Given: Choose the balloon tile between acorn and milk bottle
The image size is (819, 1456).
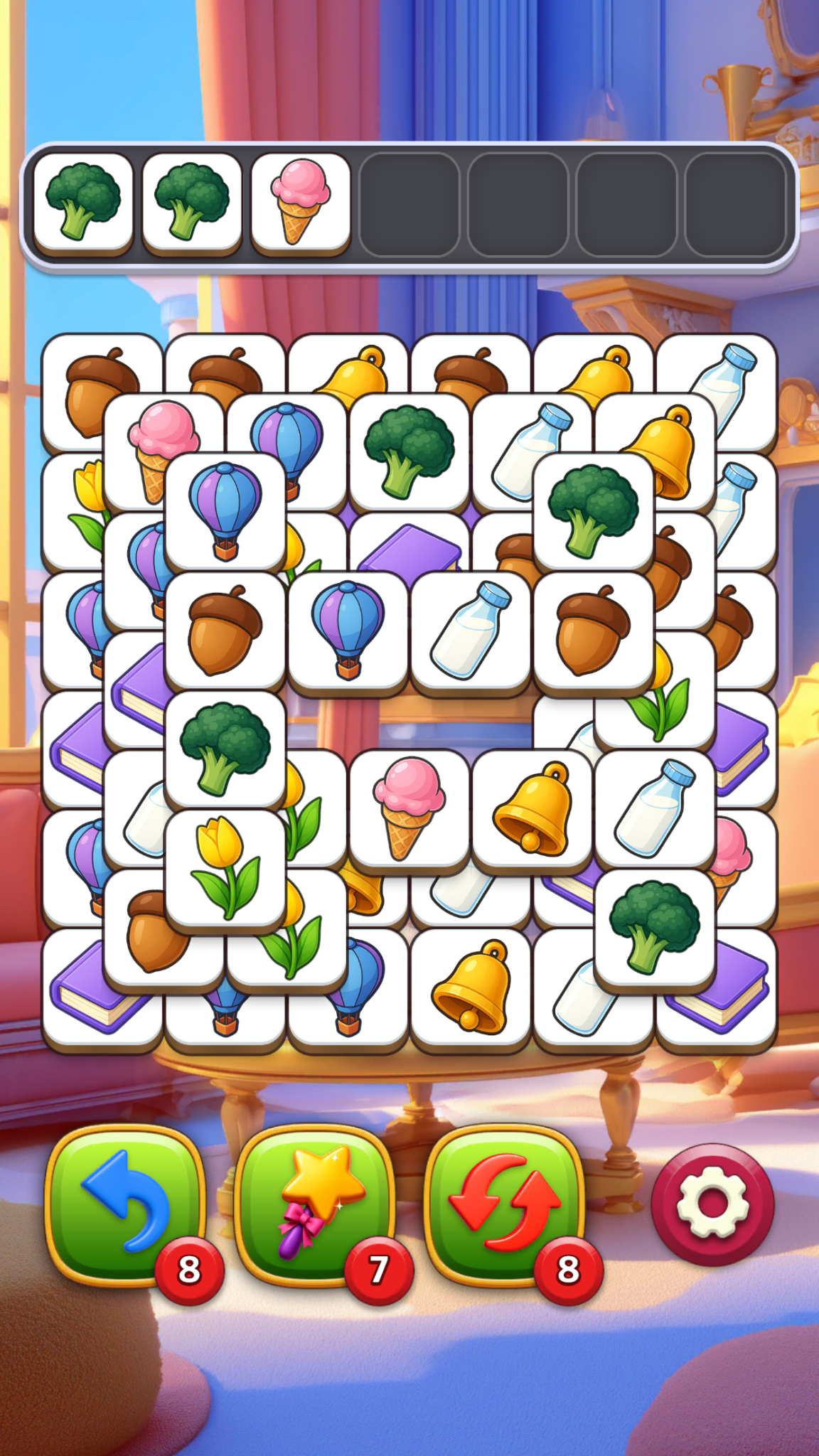Looking at the screenshot, I should tap(348, 631).
